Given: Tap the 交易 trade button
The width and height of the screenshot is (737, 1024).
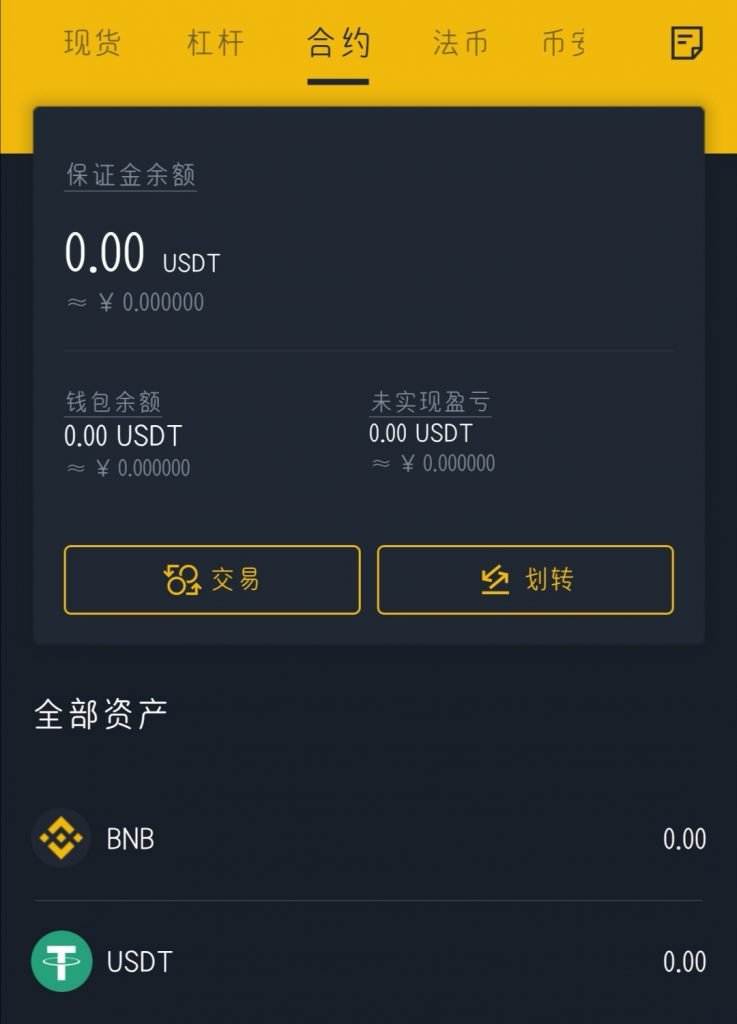Looking at the screenshot, I should click(x=212, y=580).
